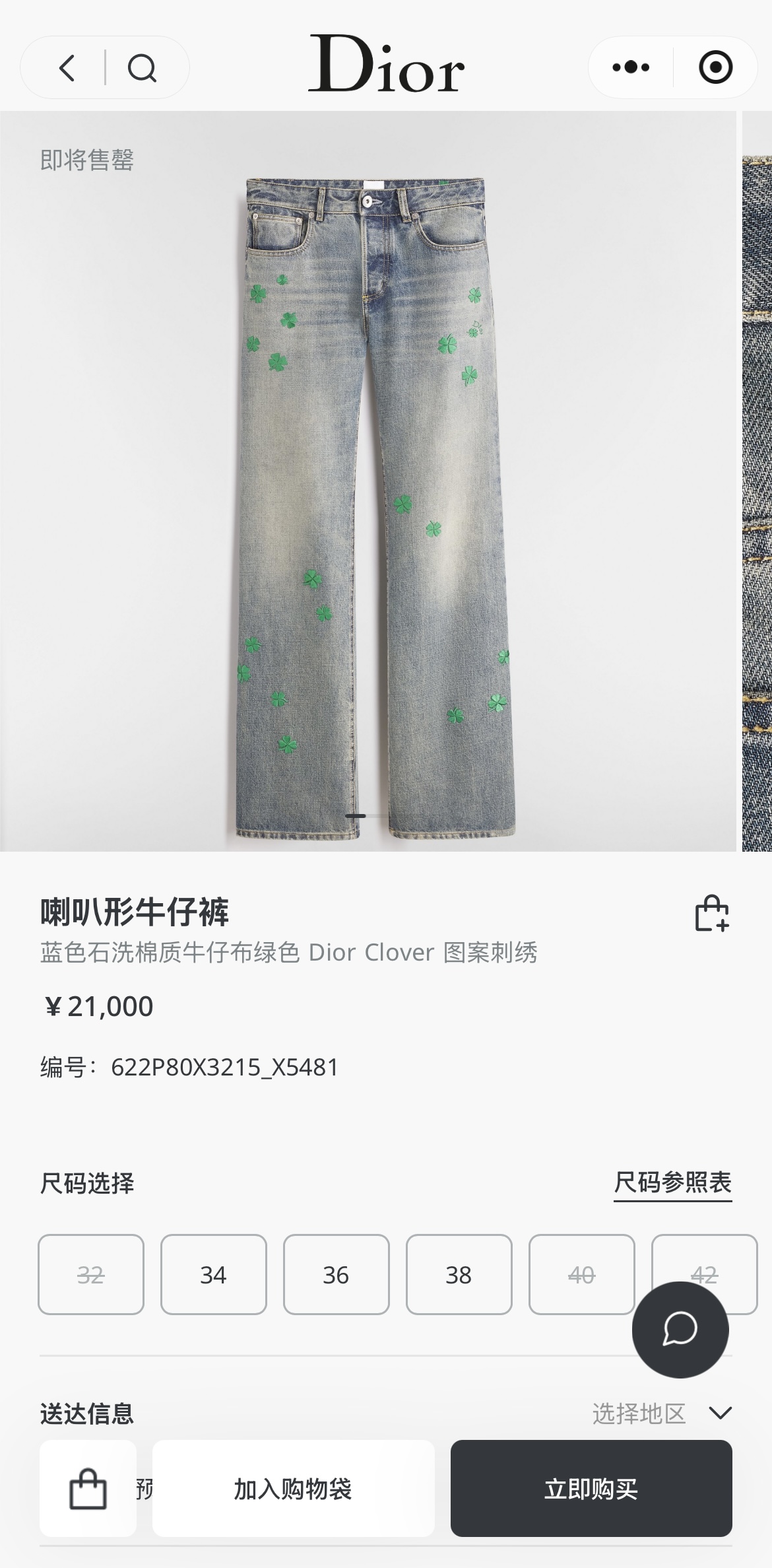Go back using the arrow icon
This screenshot has height=1568, width=772.
[67, 68]
